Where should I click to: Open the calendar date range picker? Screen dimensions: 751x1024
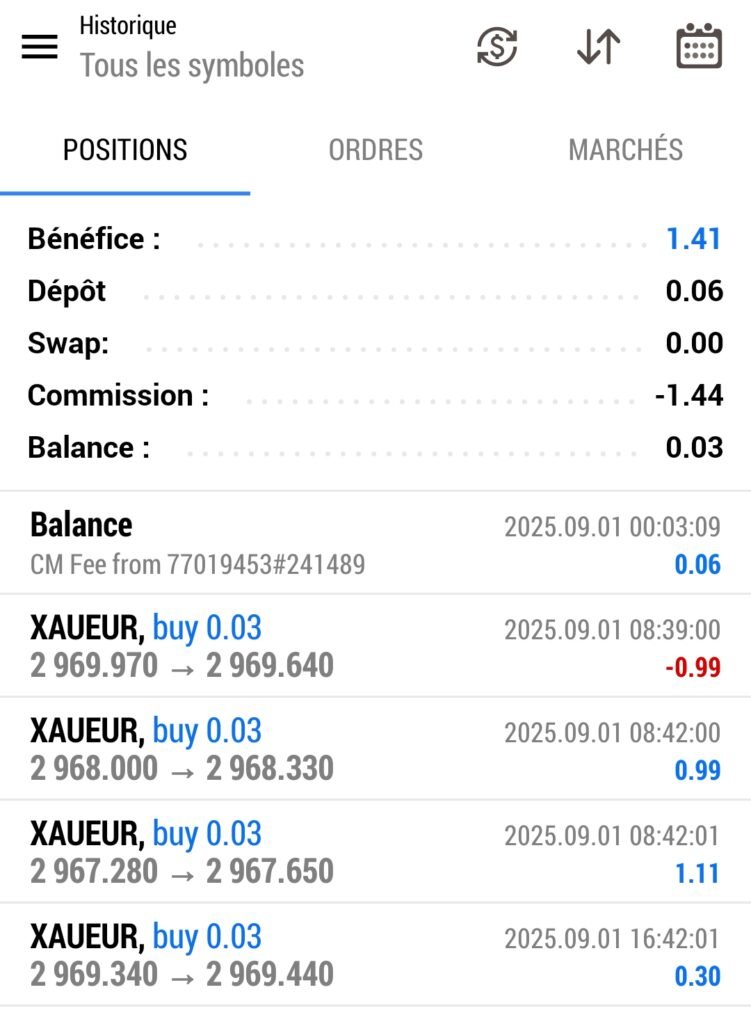699,46
